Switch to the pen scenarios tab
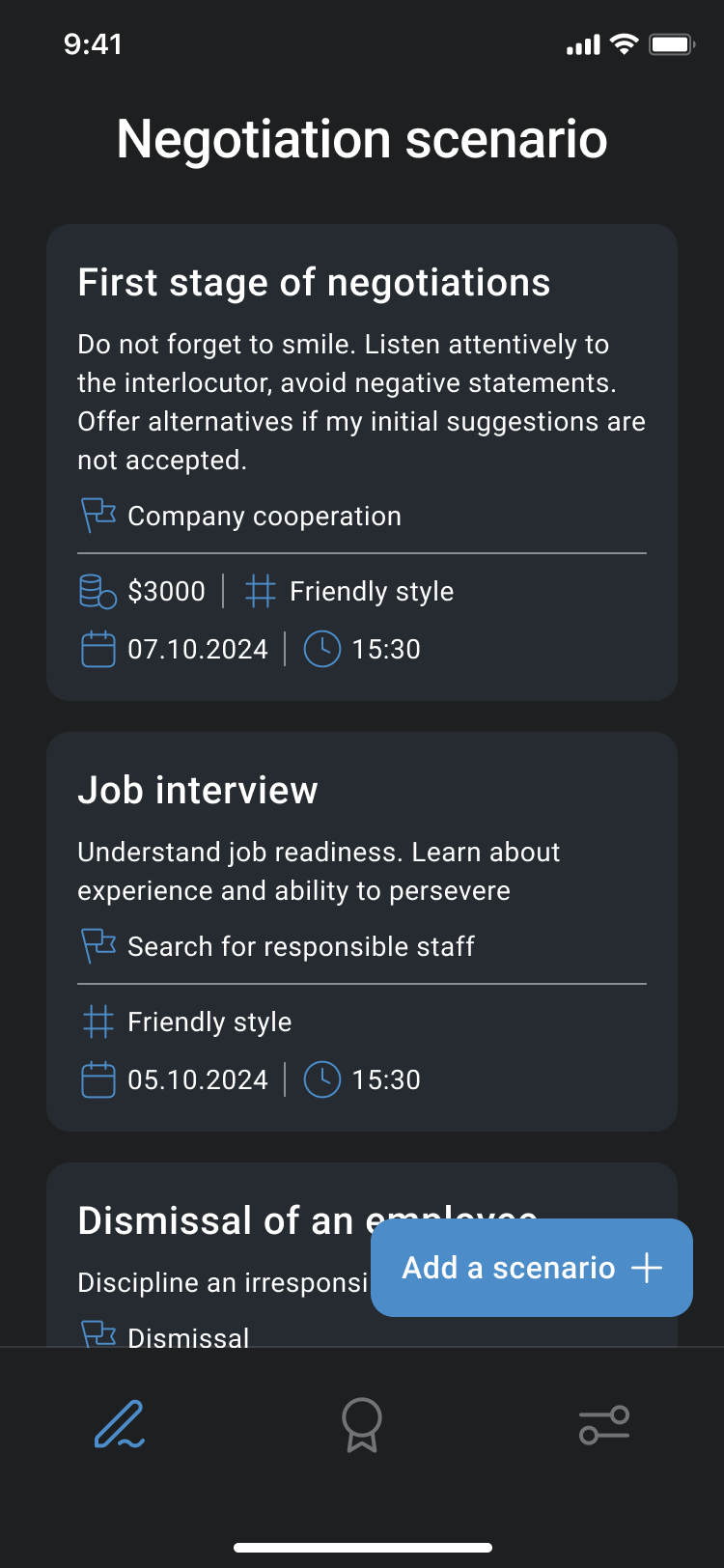The width and height of the screenshot is (724, 1568). pos(120,1424)
